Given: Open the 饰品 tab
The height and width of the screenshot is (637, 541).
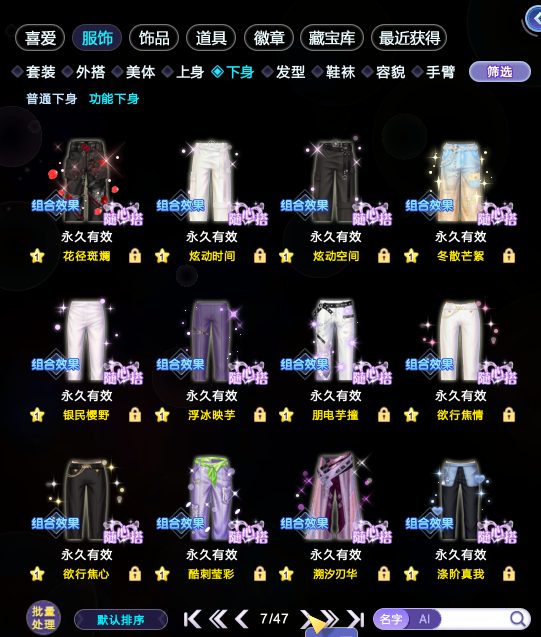Looking at the screenshot, I should 154,38.
